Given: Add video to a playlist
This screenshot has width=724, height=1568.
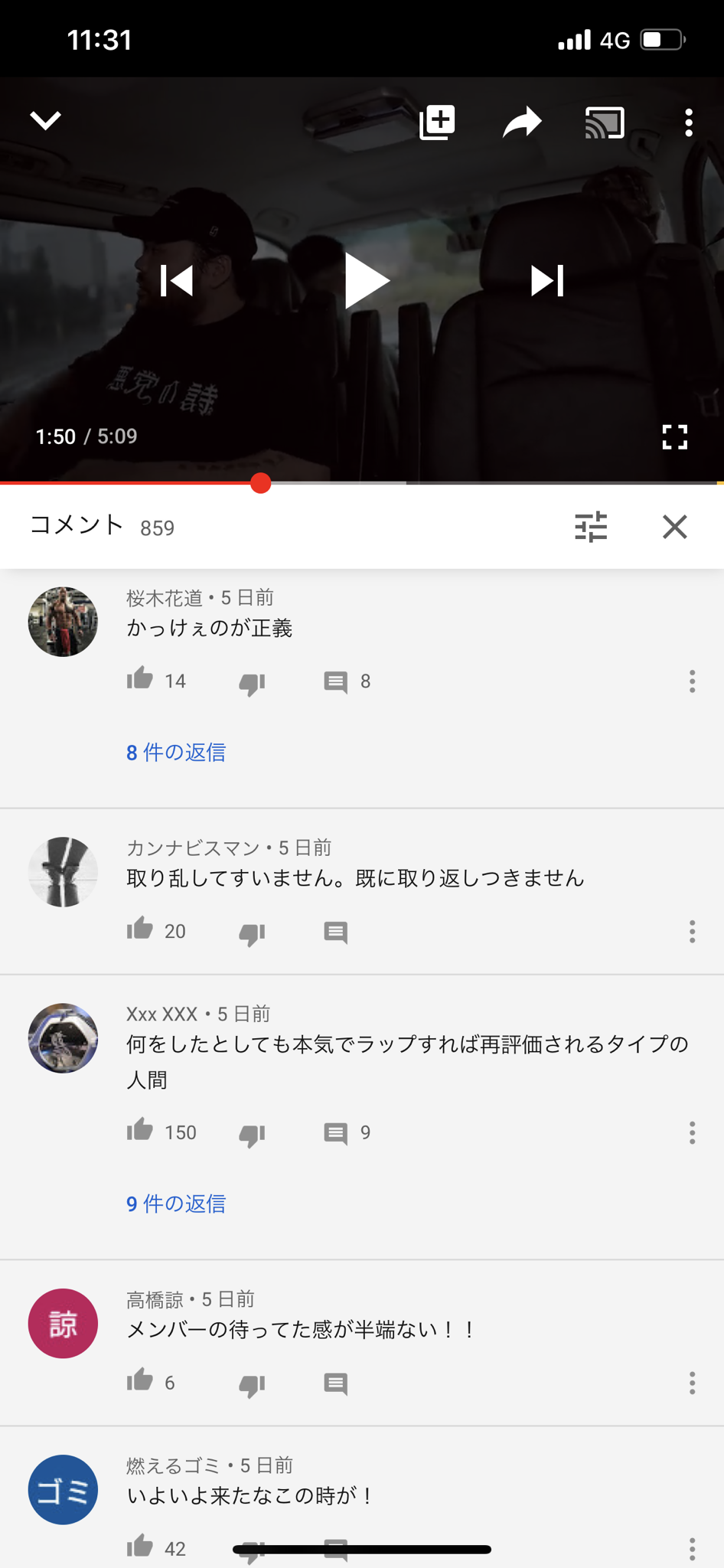Looking at the screenshot, I should (438, 122).
